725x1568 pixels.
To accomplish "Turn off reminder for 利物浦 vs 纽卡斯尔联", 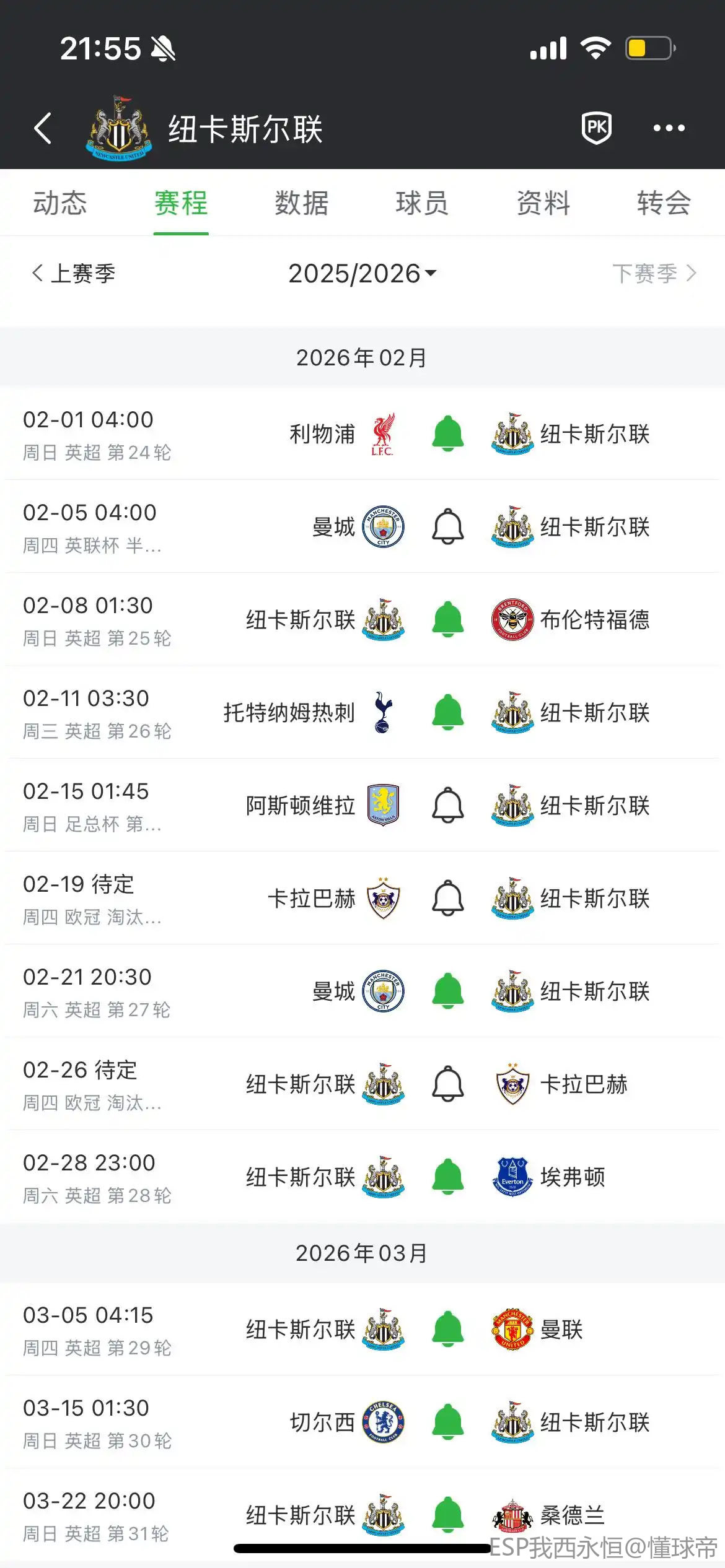I will (447, 433).
